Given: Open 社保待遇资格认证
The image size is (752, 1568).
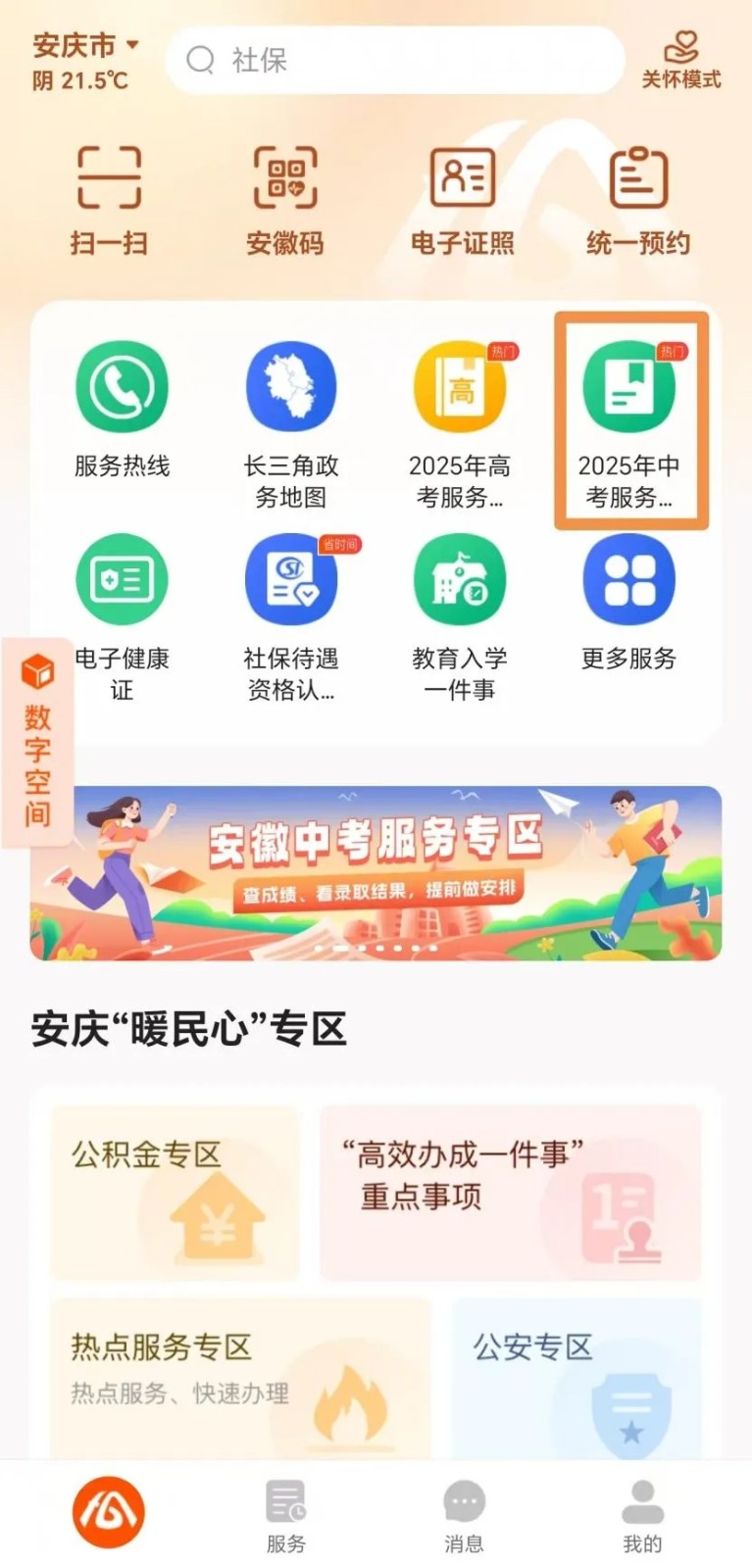Looking at the screenshot, I should tap(291, 614).
